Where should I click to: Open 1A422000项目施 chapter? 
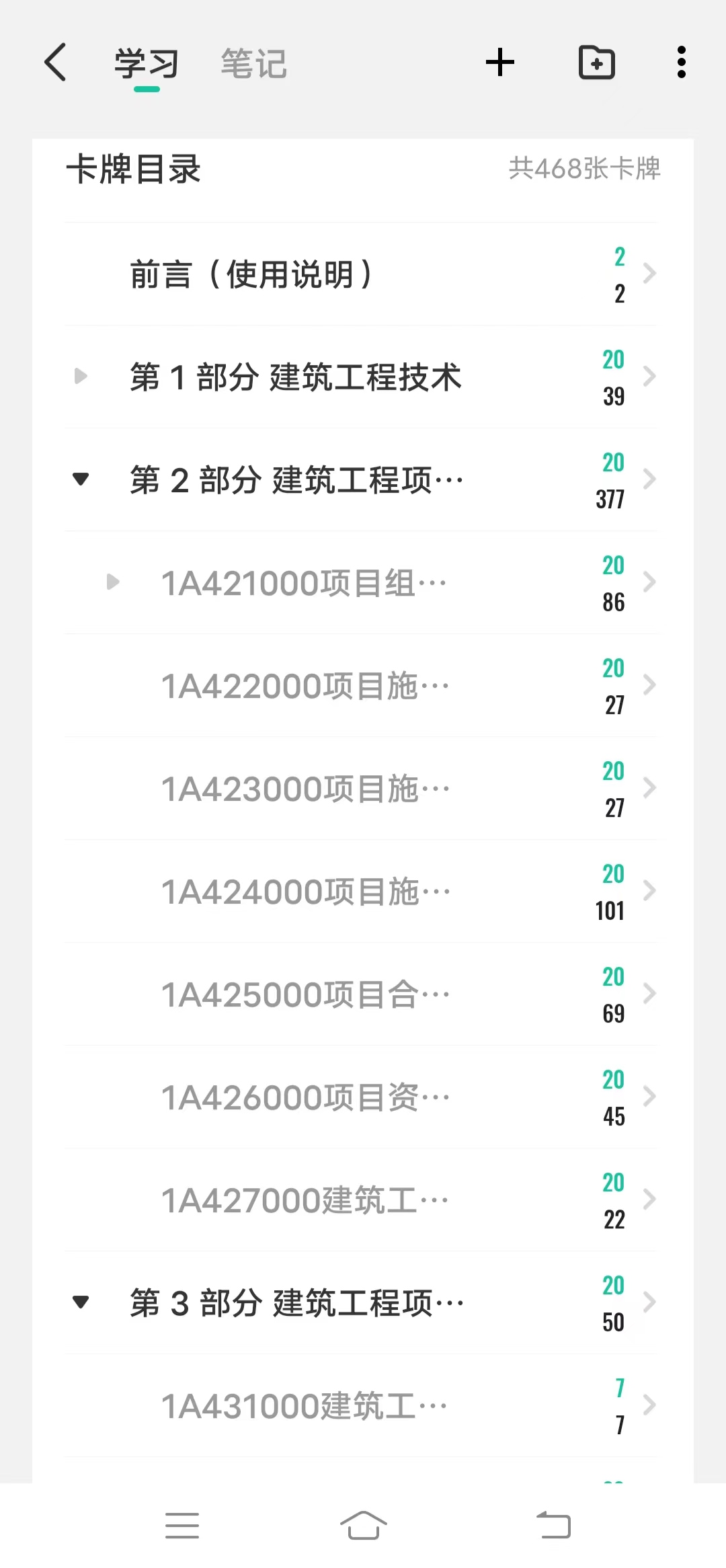(x=361, y=686)
